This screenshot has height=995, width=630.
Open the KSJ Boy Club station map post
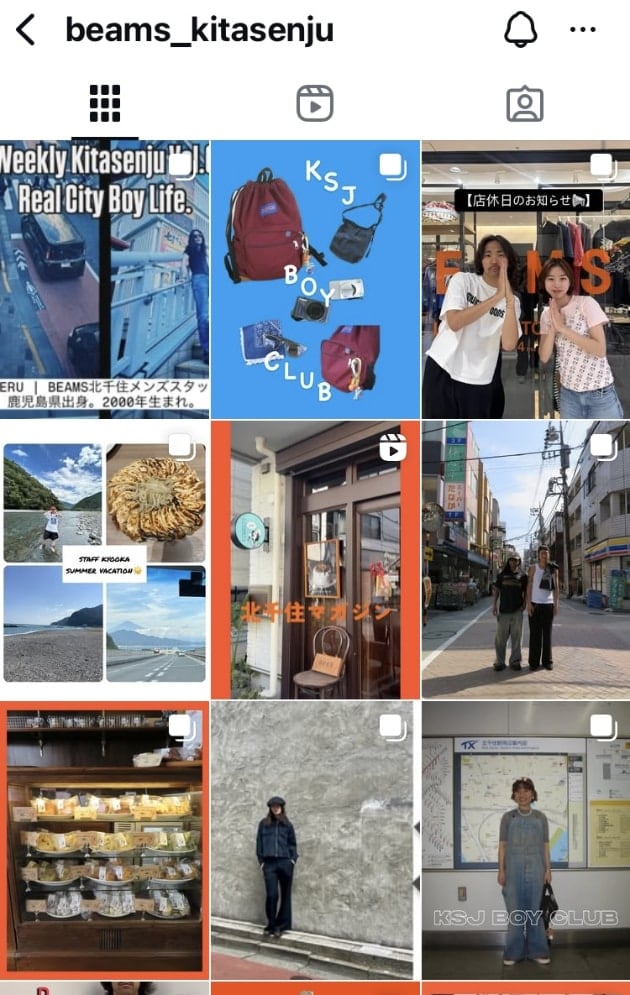[x=526, y=840]
